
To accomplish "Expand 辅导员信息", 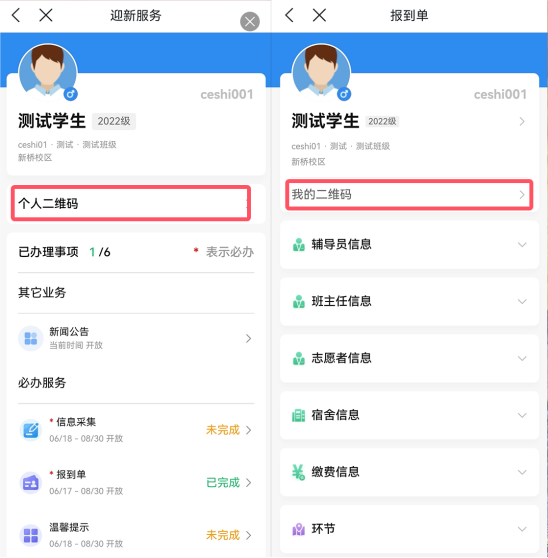I will (x=409, y=244).
